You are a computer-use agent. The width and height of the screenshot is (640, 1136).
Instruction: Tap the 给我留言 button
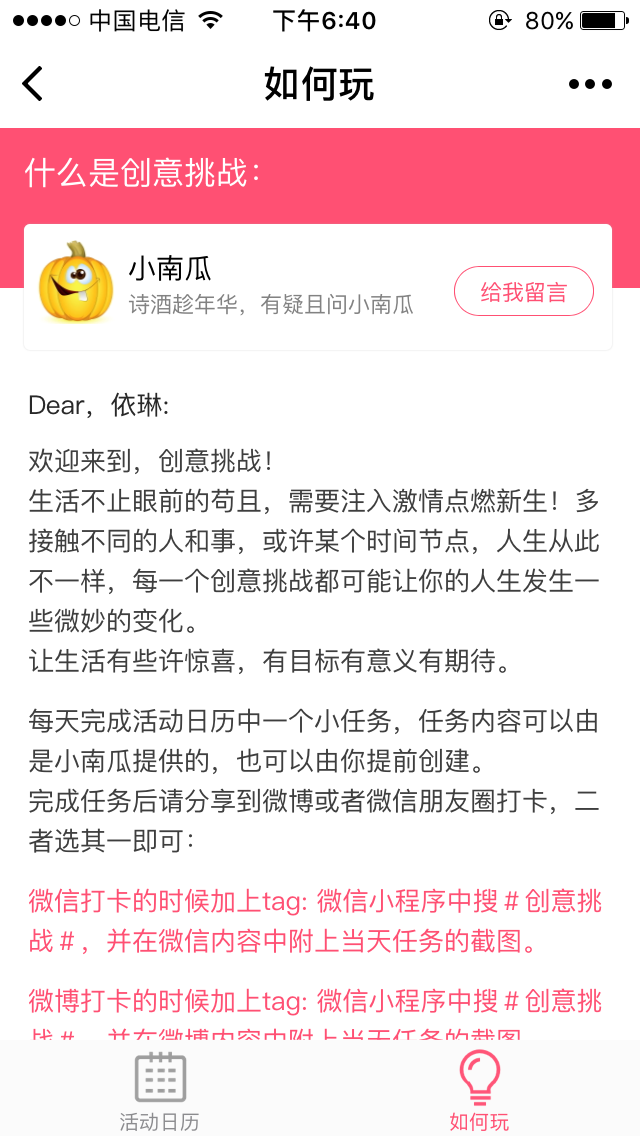524,292
